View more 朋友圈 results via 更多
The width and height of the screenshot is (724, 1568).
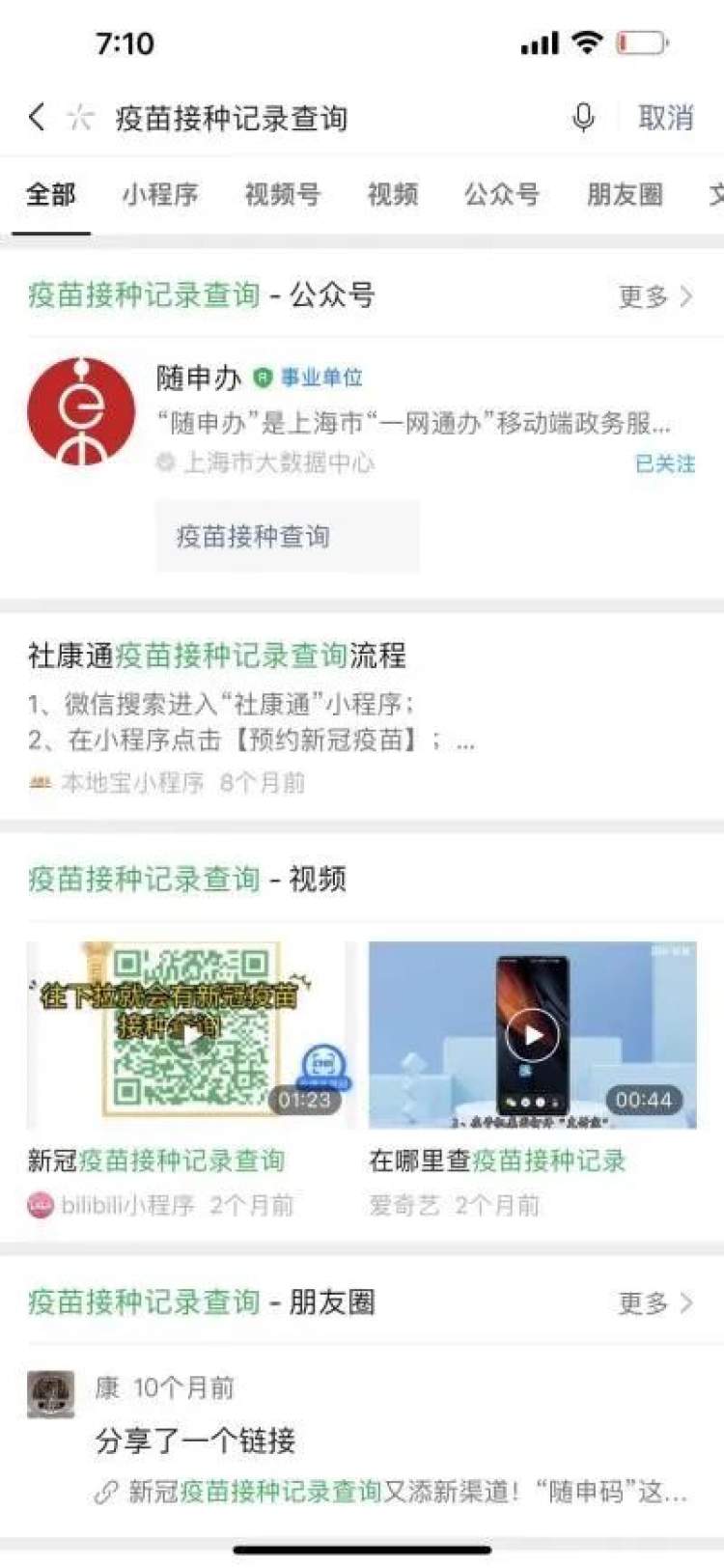(654, 1303)
